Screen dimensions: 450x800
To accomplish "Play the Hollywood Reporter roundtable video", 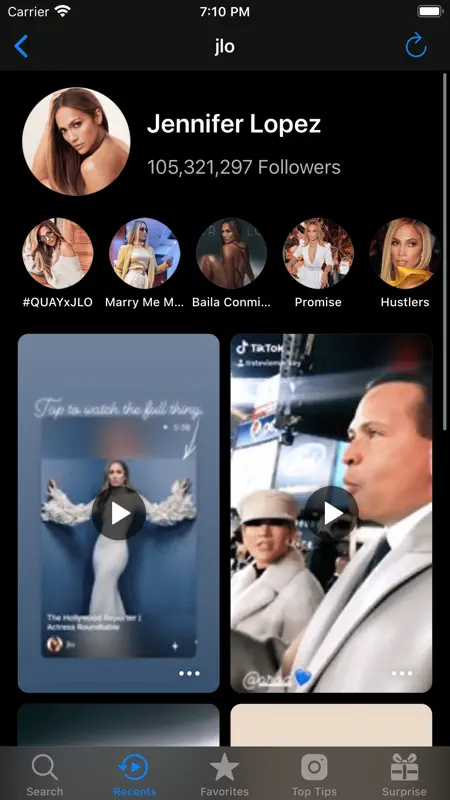I will tap(119, 513).
